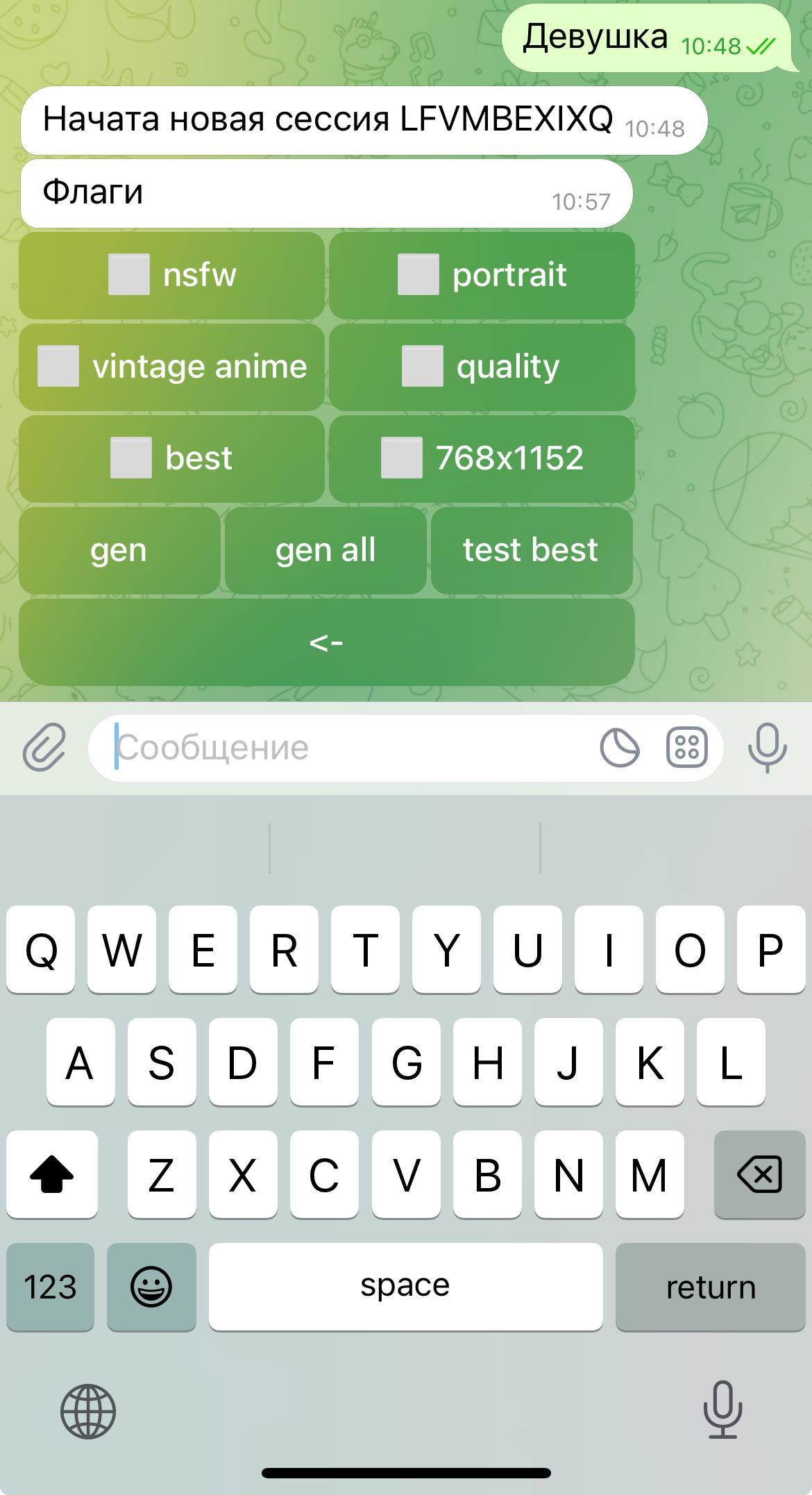812x1495 pixels.
Task: Record a voice message with the microphone
Action: coord(767,747)
